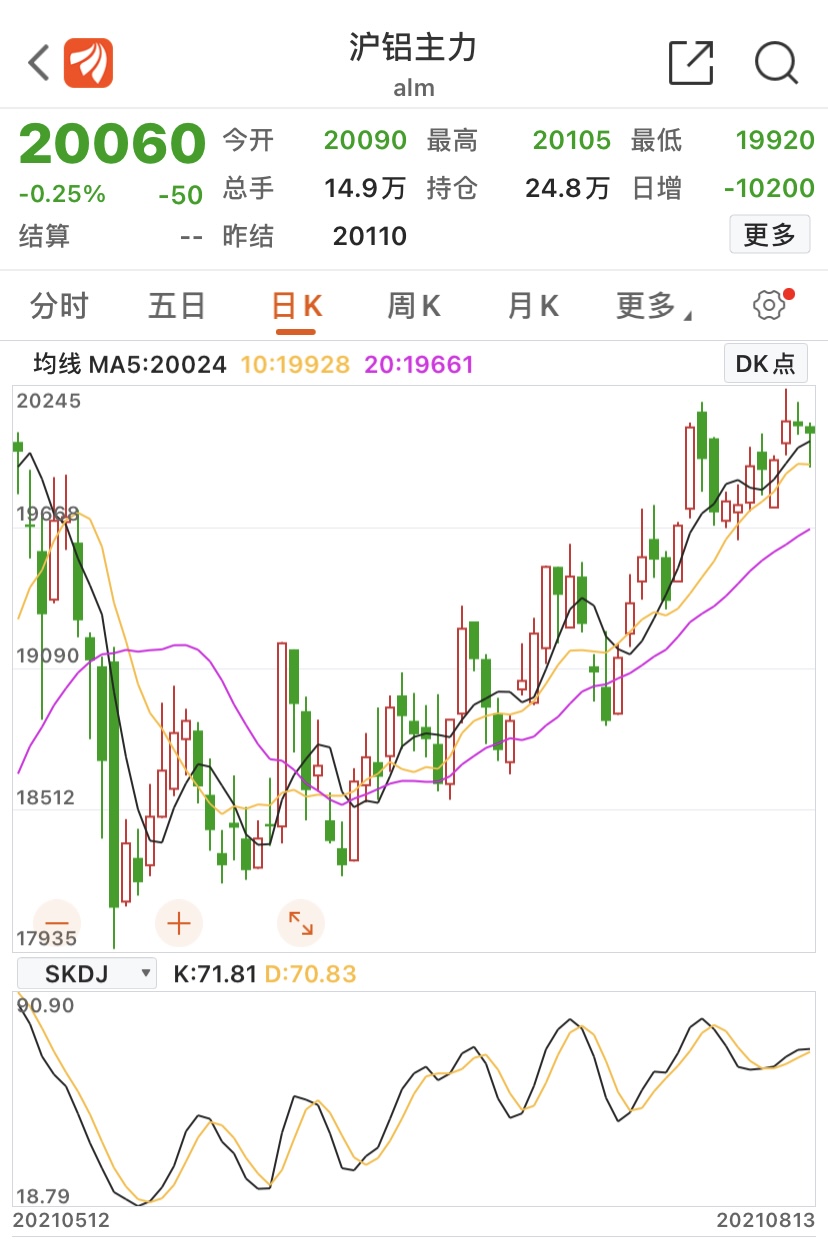Open the orange Eastmoney home icon
Viewport: 828px width, 1247px height.
point(89,63)
